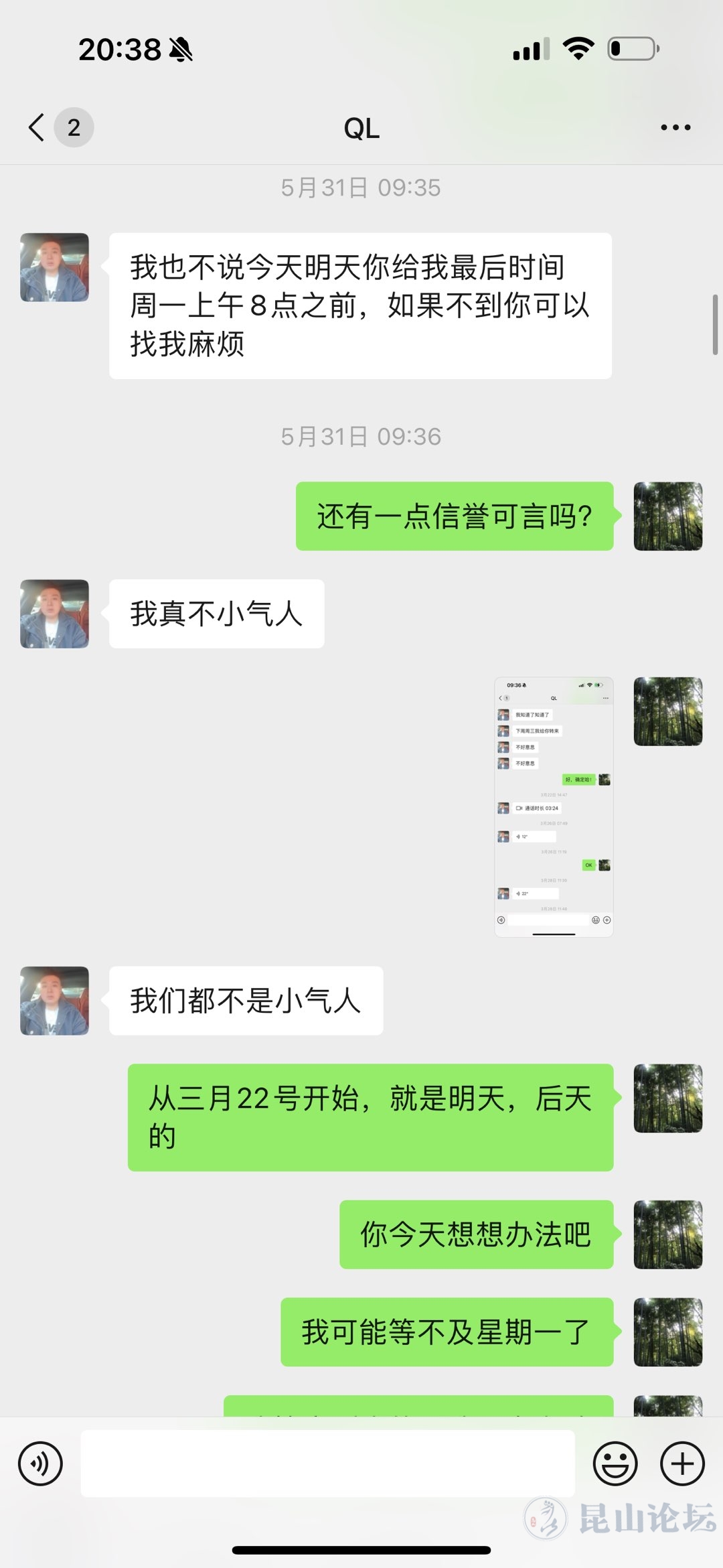723x1568 pixels.
Task: Switch to voice message input
Action: (x=40, y=1464)
